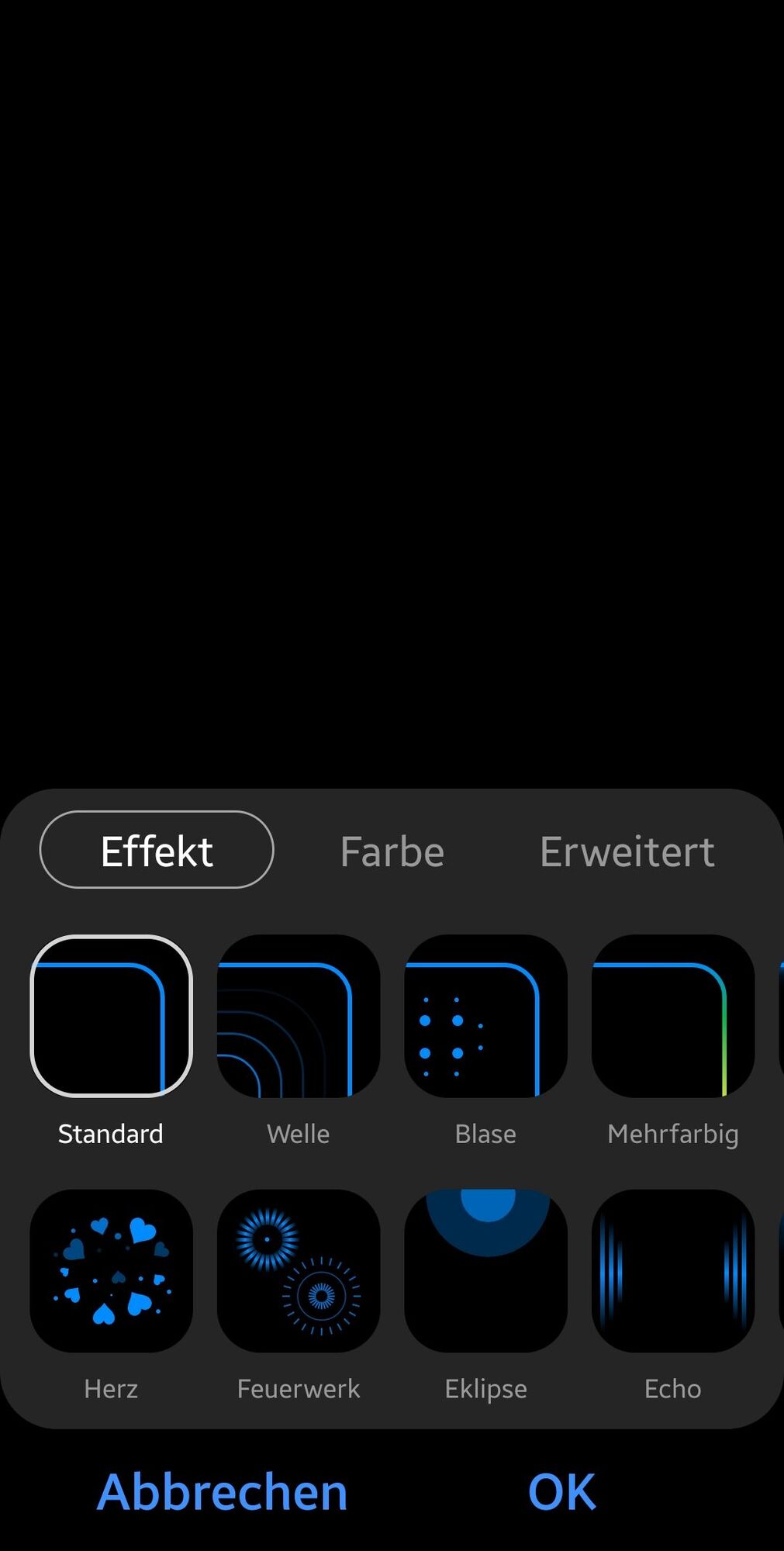Switch to the Farbe tab
The width and height of the screenshot is (784, 1551).
(x=392, y=851)
